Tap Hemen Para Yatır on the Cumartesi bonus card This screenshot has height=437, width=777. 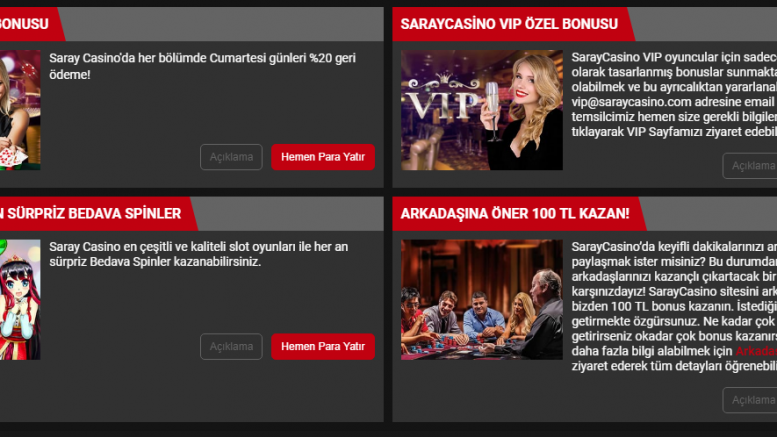(323, 157)
